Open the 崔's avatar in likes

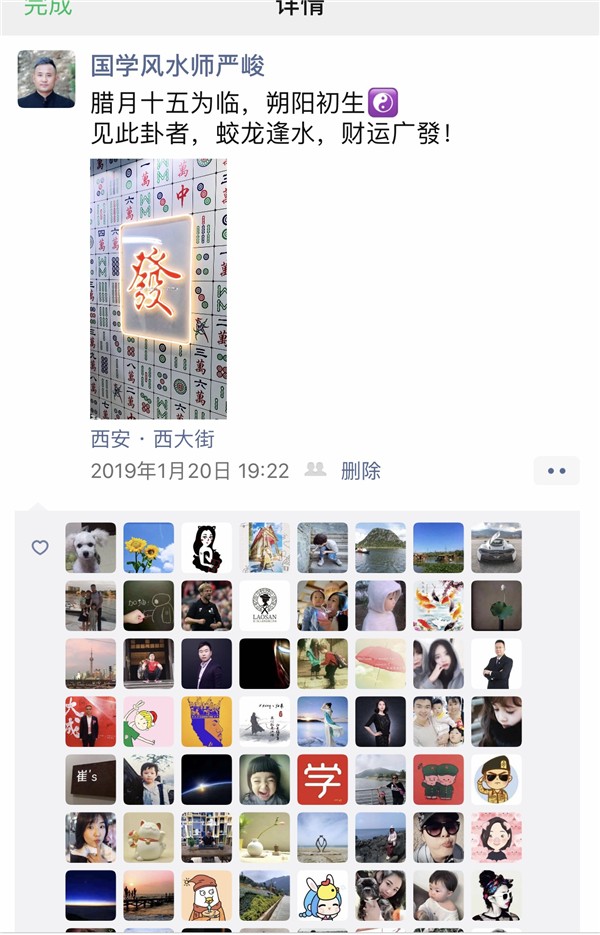coord(91,780)
